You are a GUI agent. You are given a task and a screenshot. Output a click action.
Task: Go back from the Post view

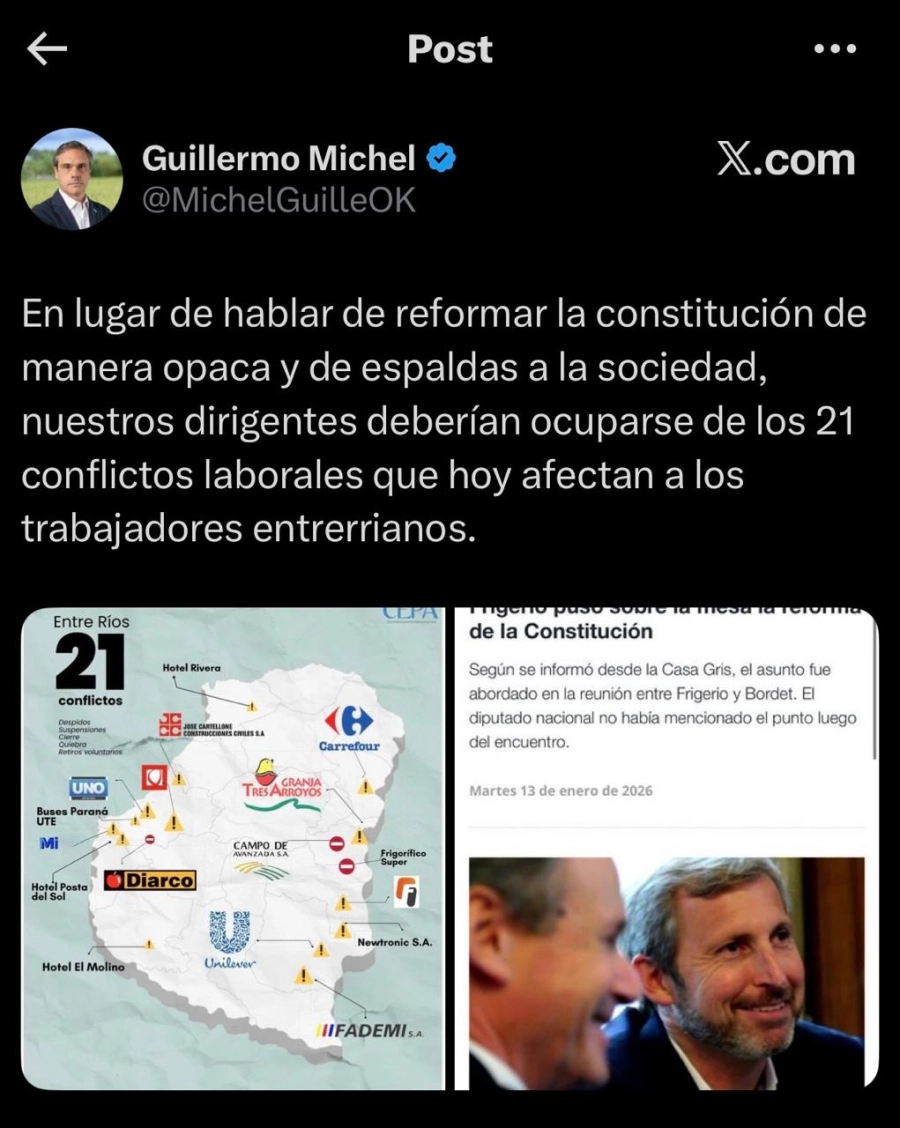[47, 49]
